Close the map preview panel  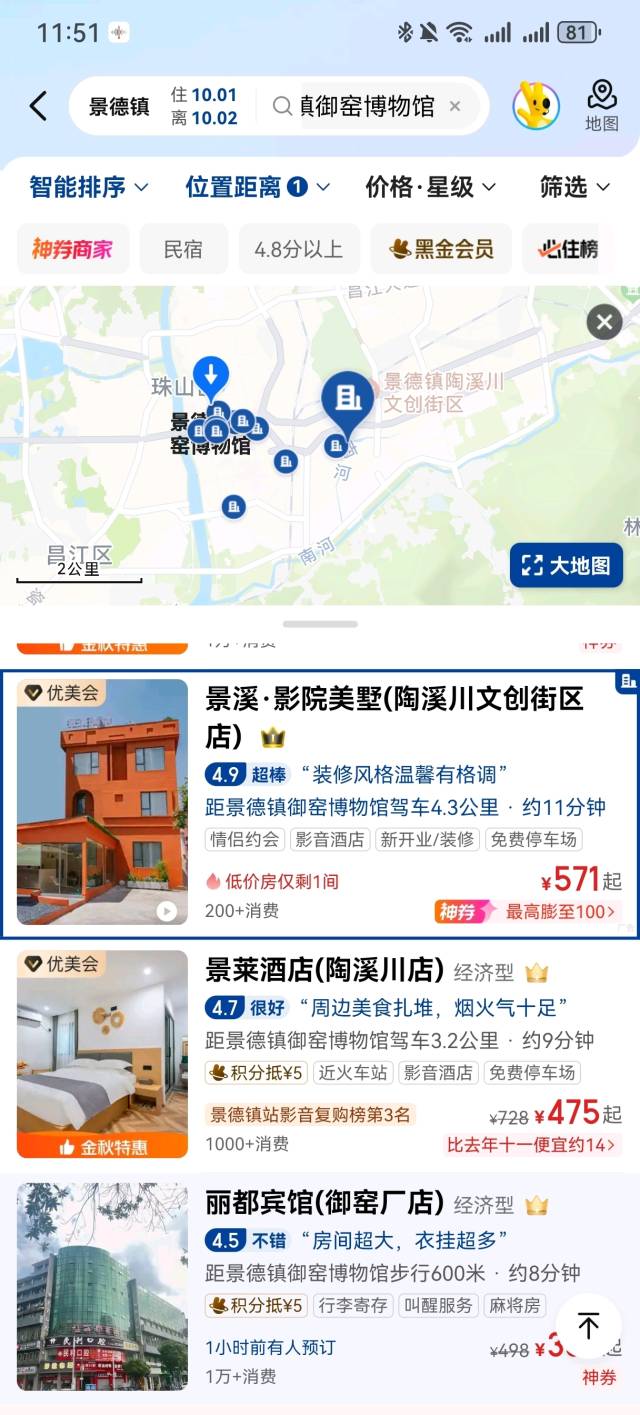604,322
